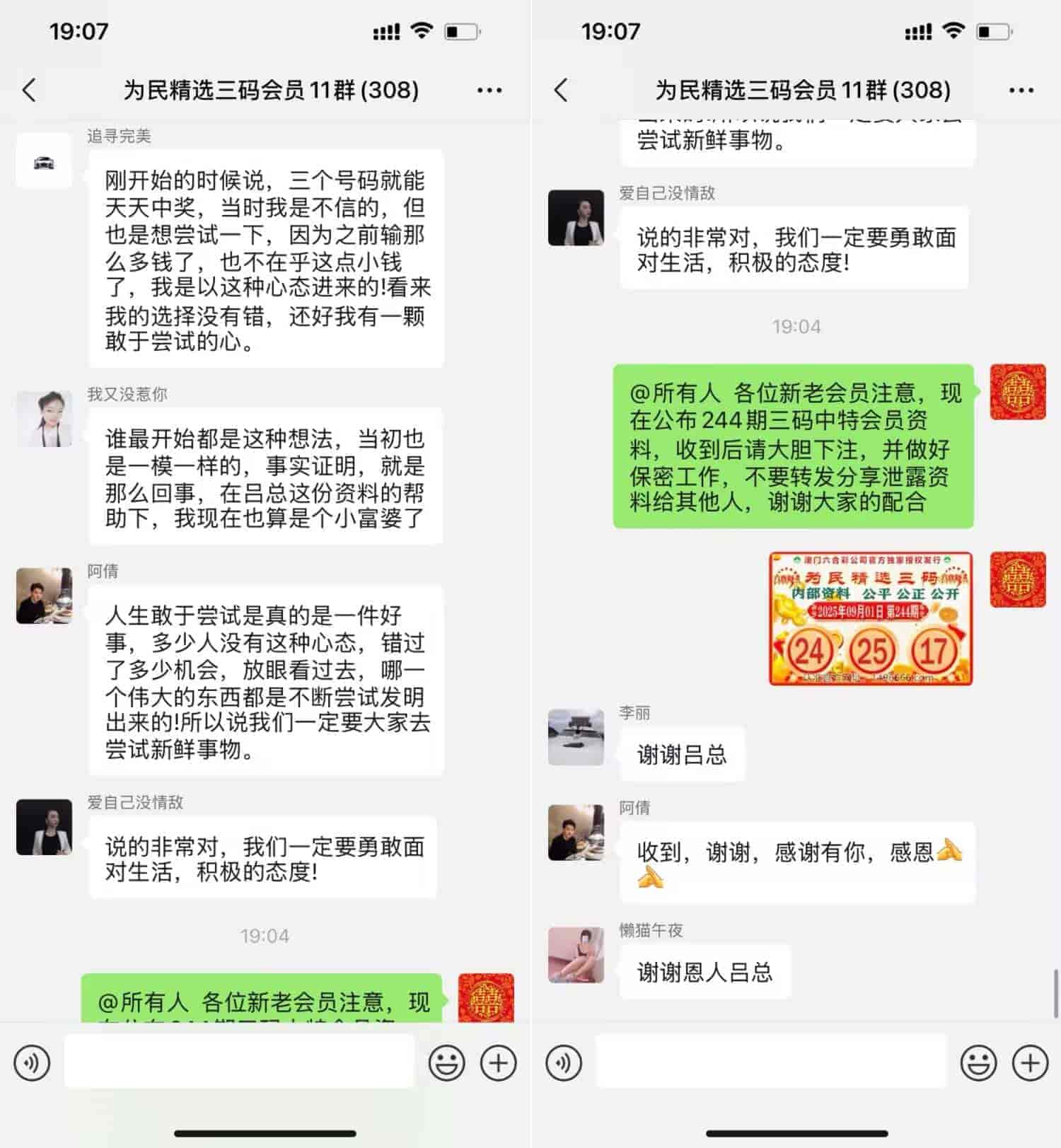Open plus attachments menu in right-hand chat

coord(1030,1062)
